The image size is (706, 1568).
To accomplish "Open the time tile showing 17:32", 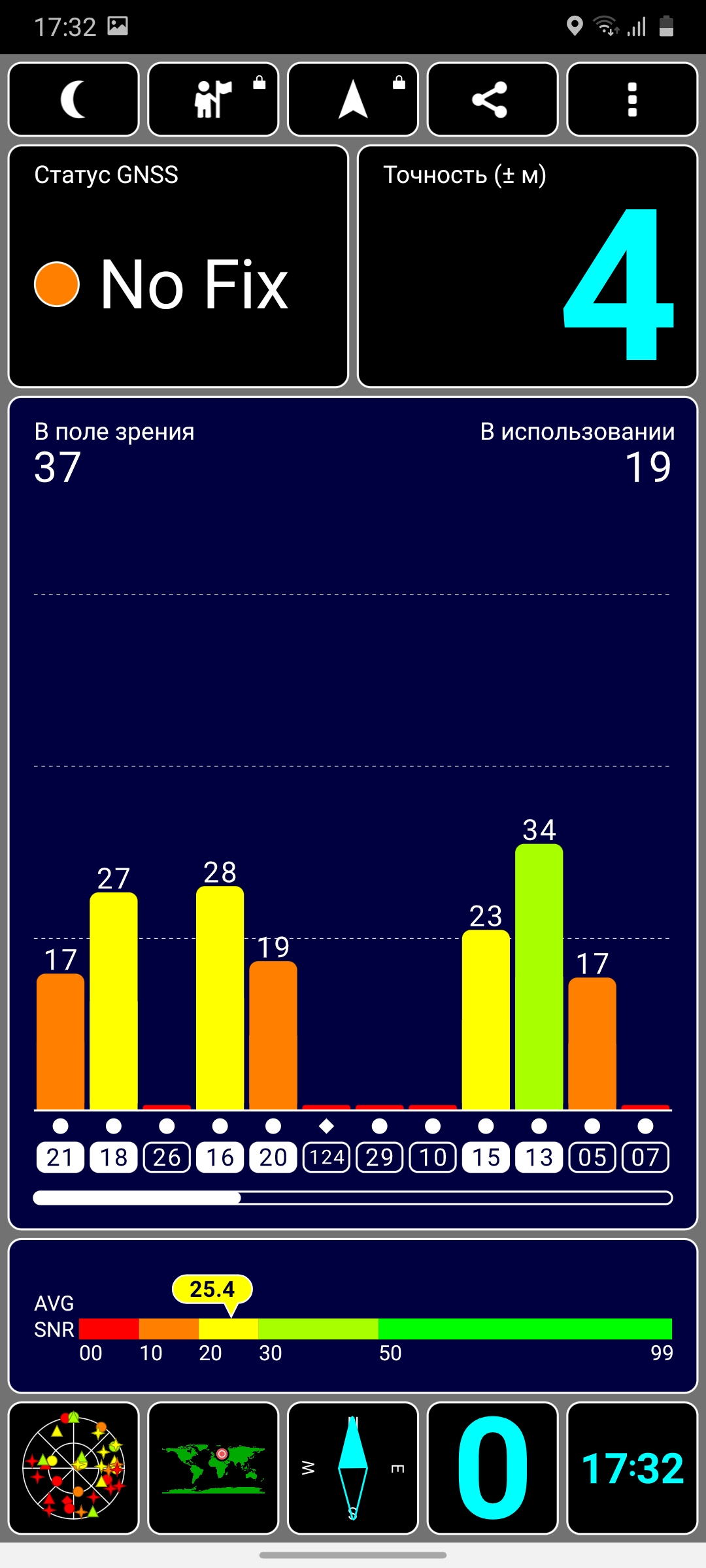I will 631,1468.
